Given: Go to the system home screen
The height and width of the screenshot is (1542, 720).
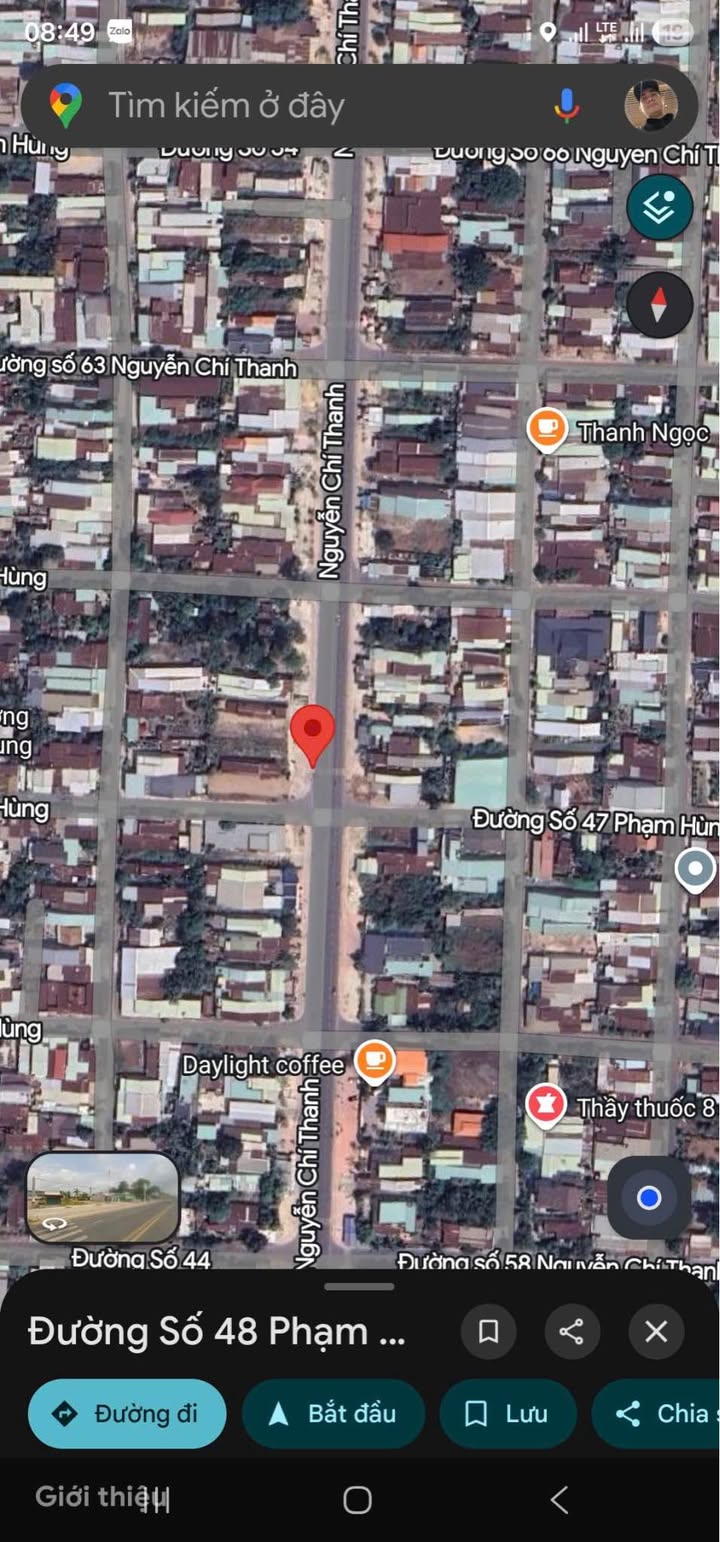Looking at the screenshot, I should pos(358,1499).
